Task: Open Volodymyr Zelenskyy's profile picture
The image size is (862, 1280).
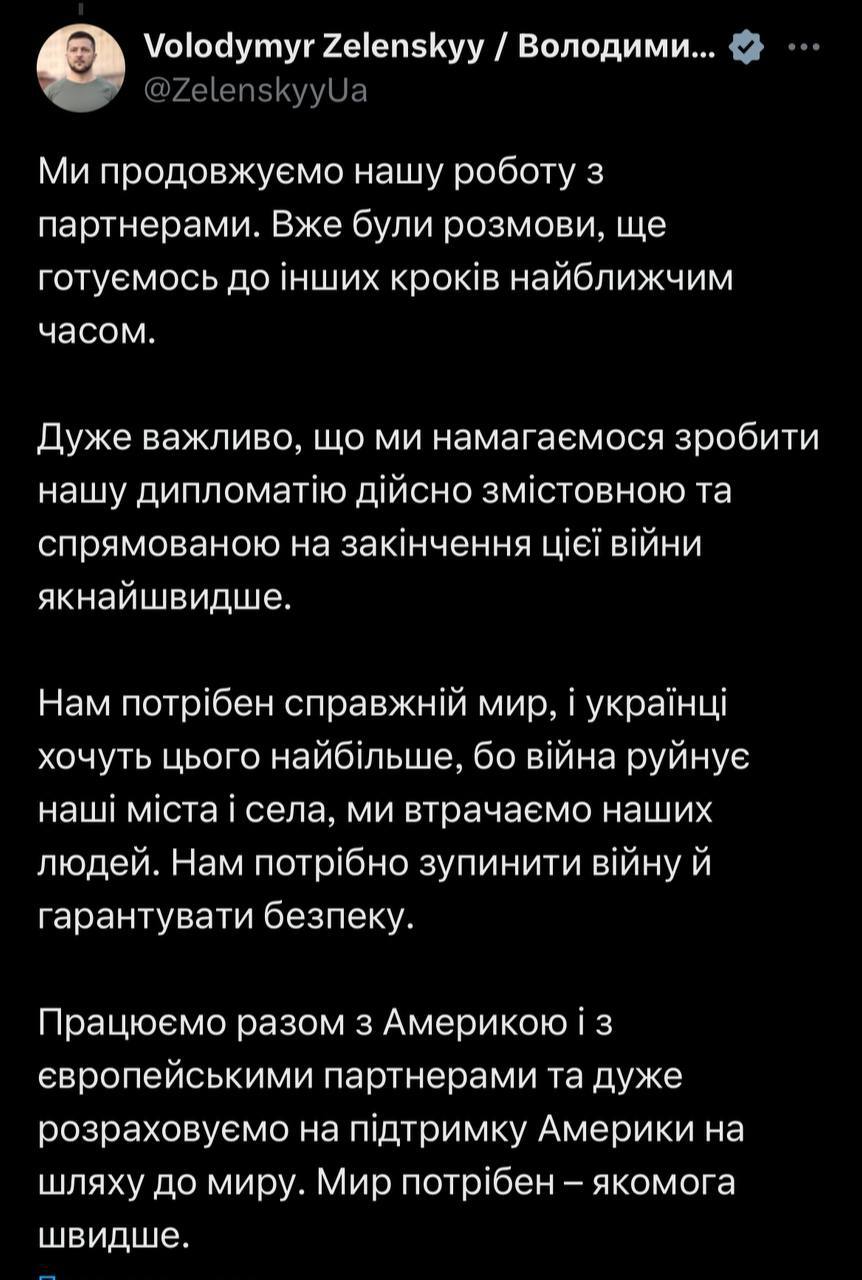Action: click(80, 67)
